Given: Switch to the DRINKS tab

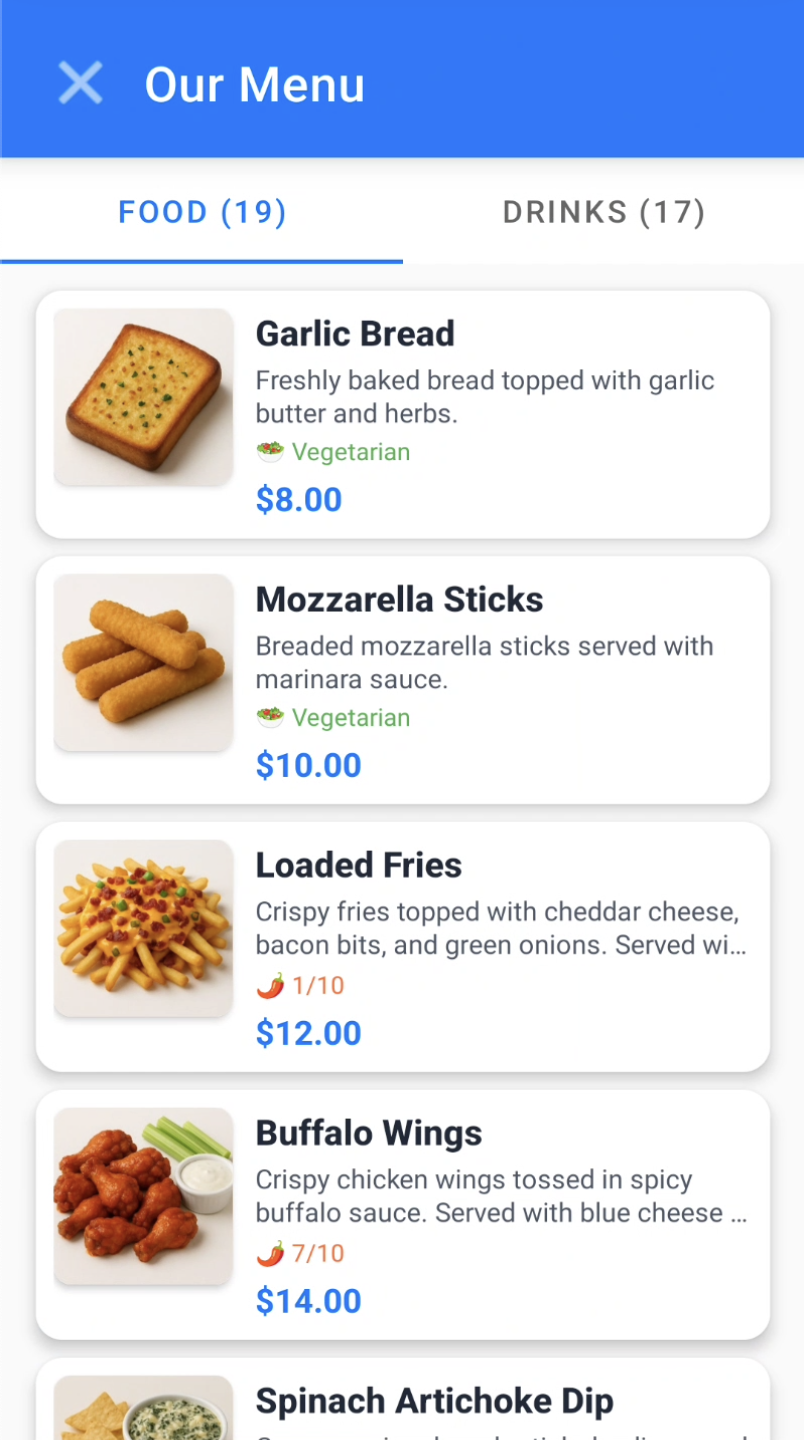Looking at the screenshot, I should tap(603, 211).
